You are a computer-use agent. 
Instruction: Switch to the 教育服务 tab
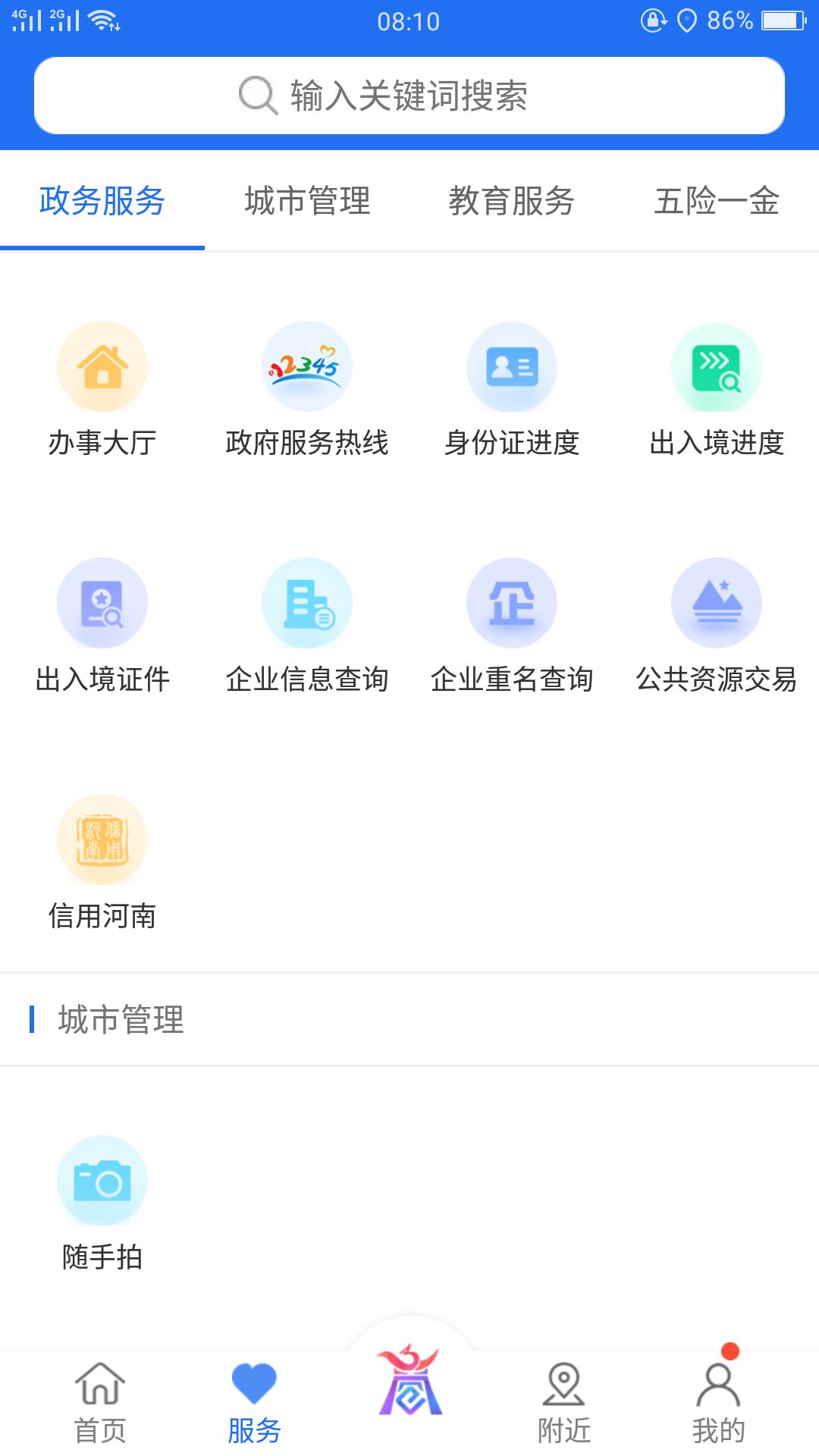(x=512, y=201)
